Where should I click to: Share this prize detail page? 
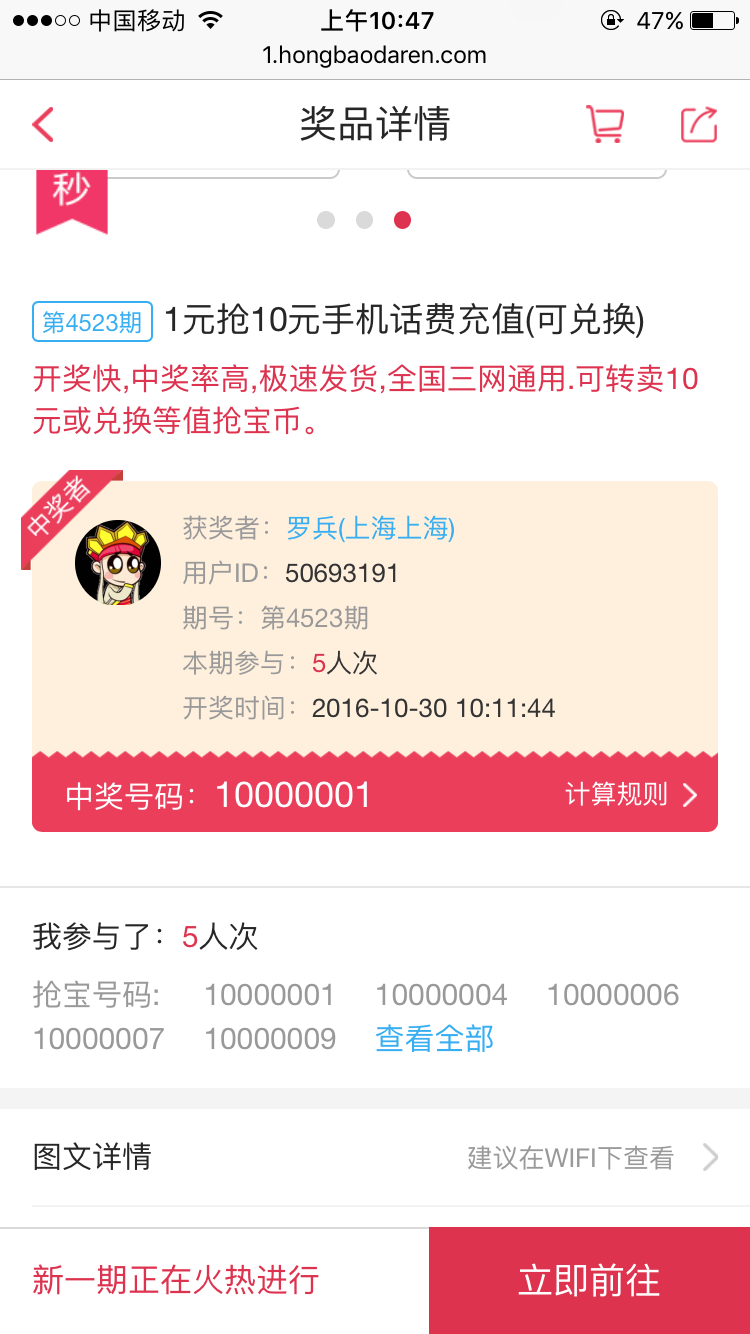699,124
